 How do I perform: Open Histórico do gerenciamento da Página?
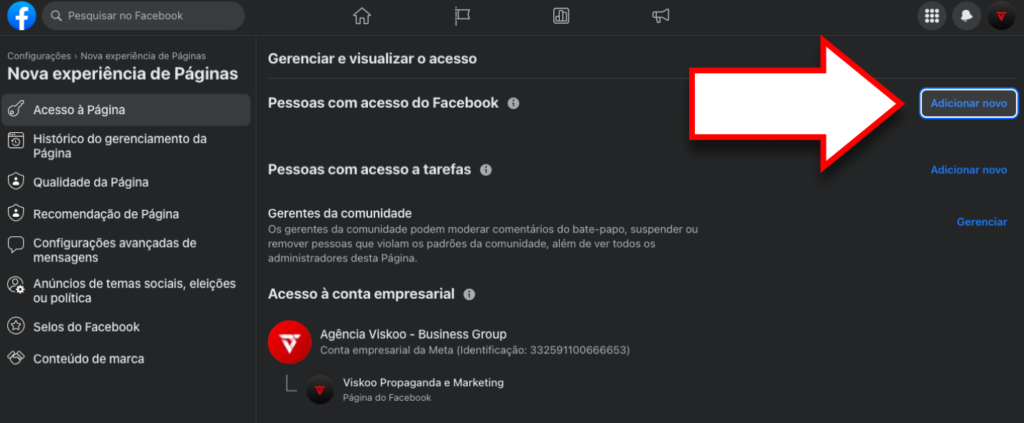(x=126, y=146)
